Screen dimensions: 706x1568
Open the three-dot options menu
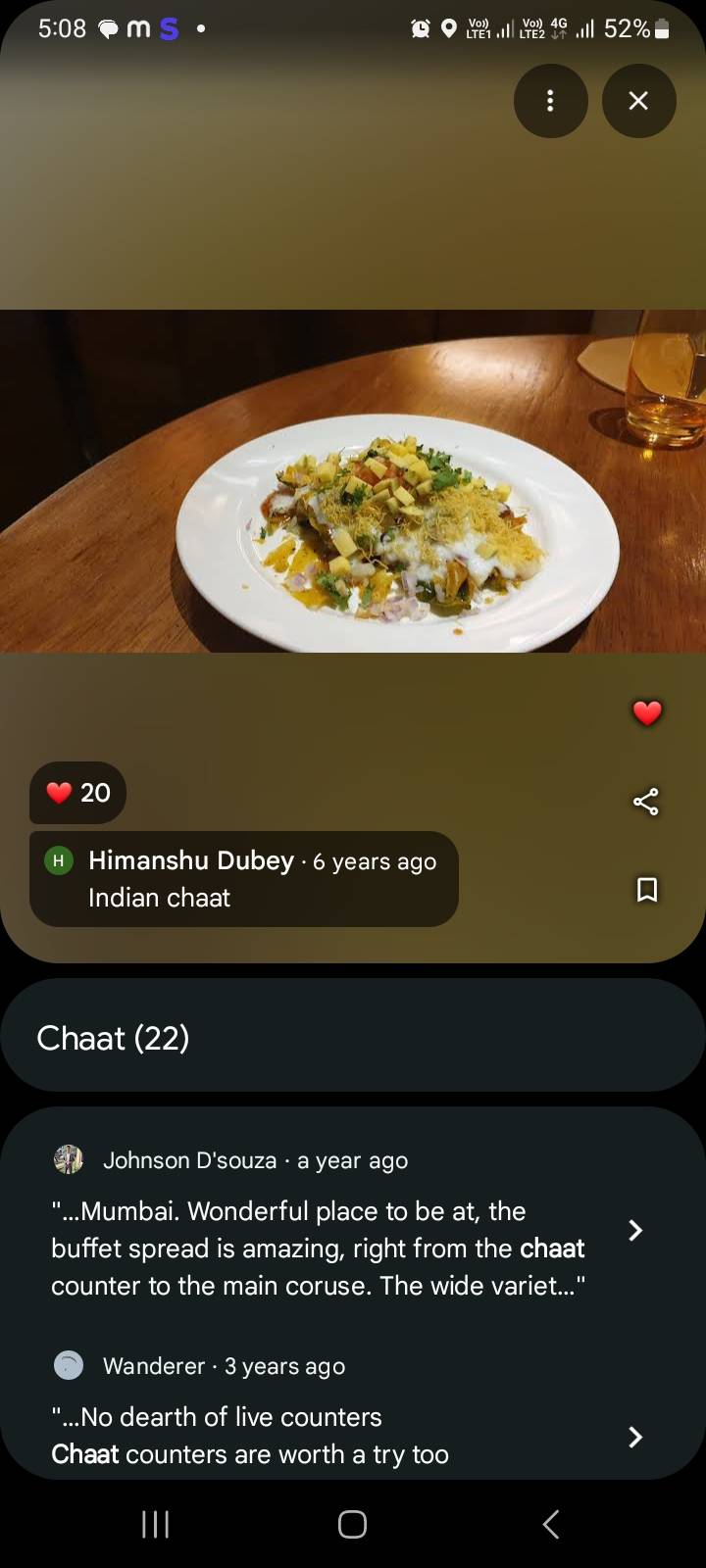point(550,100)
